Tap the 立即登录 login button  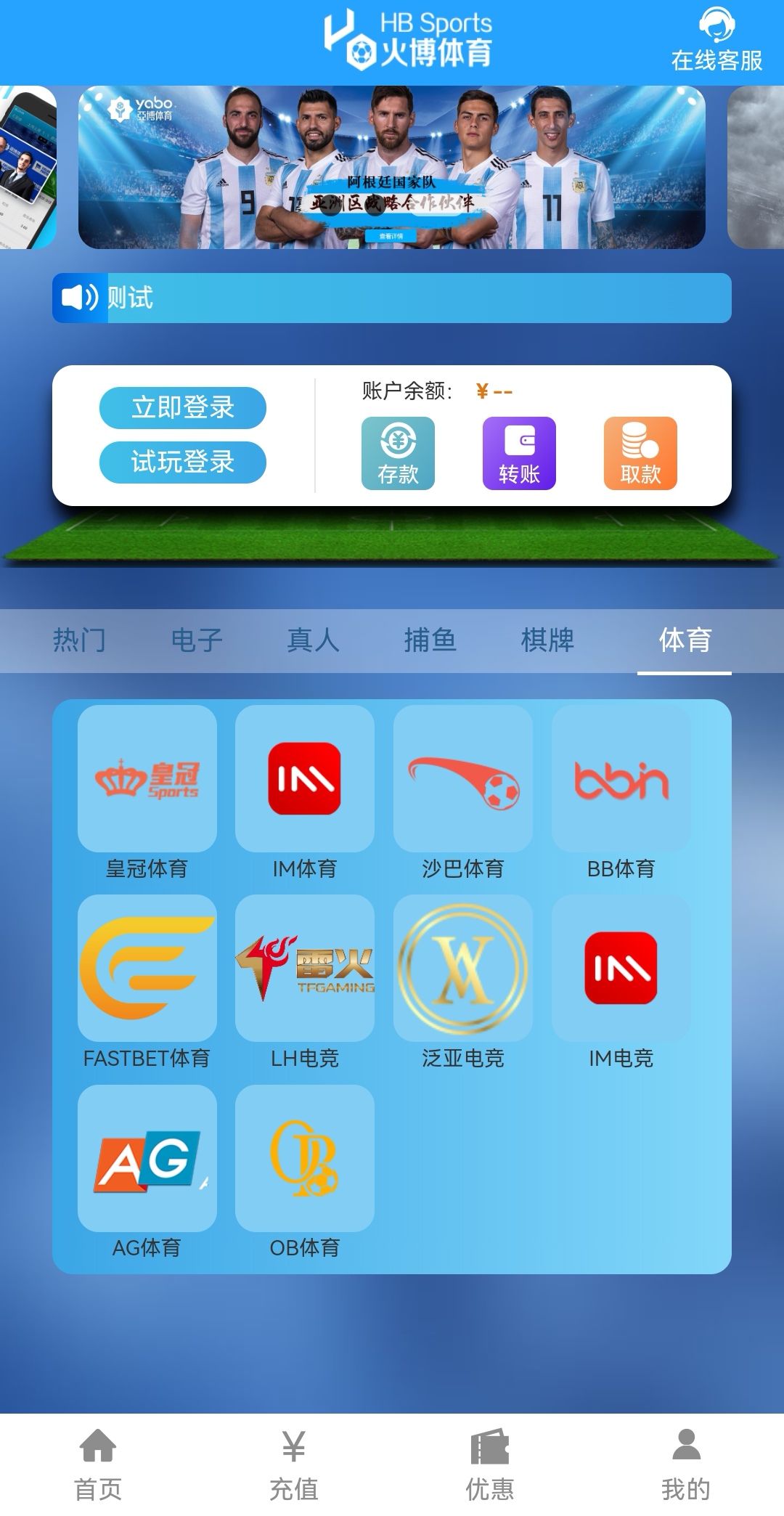[x=183, y=407]
